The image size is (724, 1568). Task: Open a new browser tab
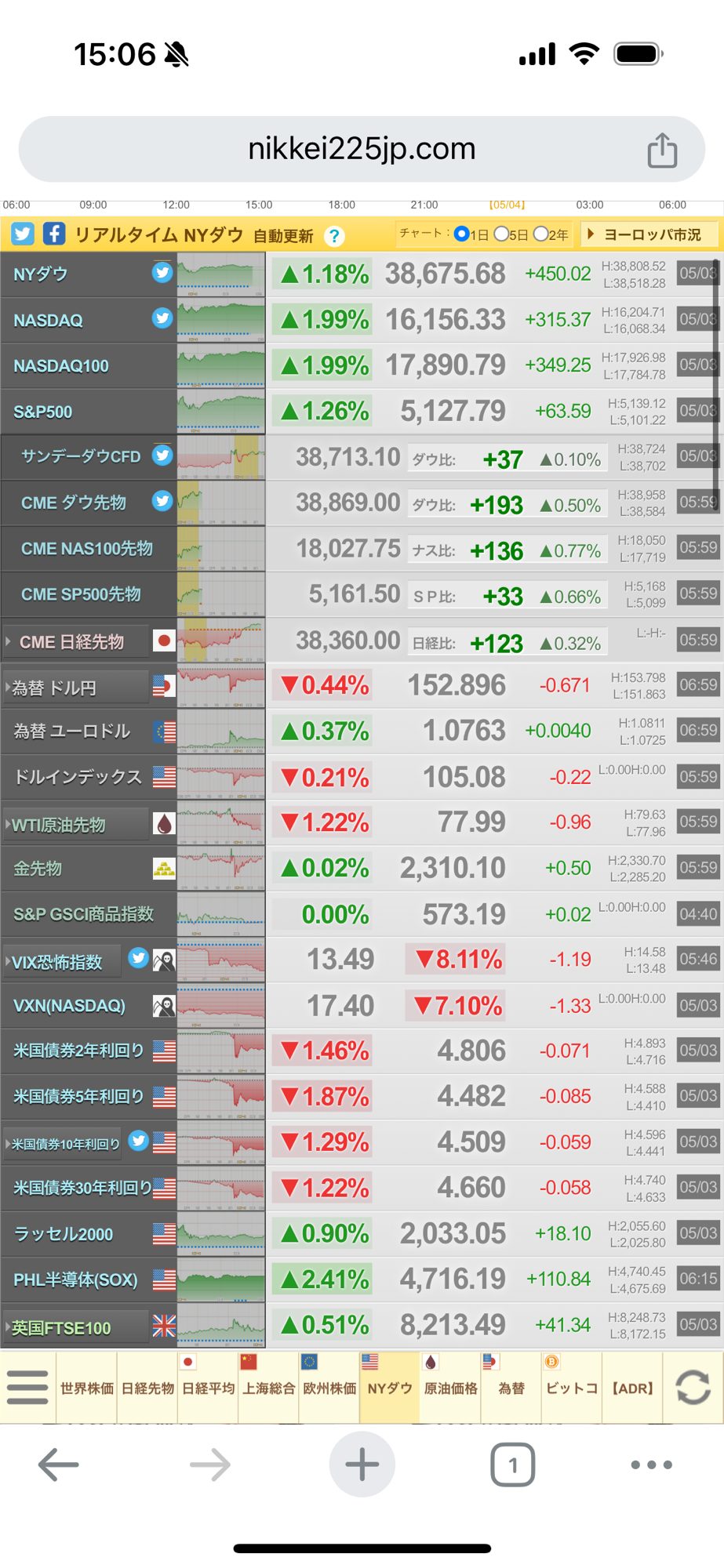pos(362,1464)
